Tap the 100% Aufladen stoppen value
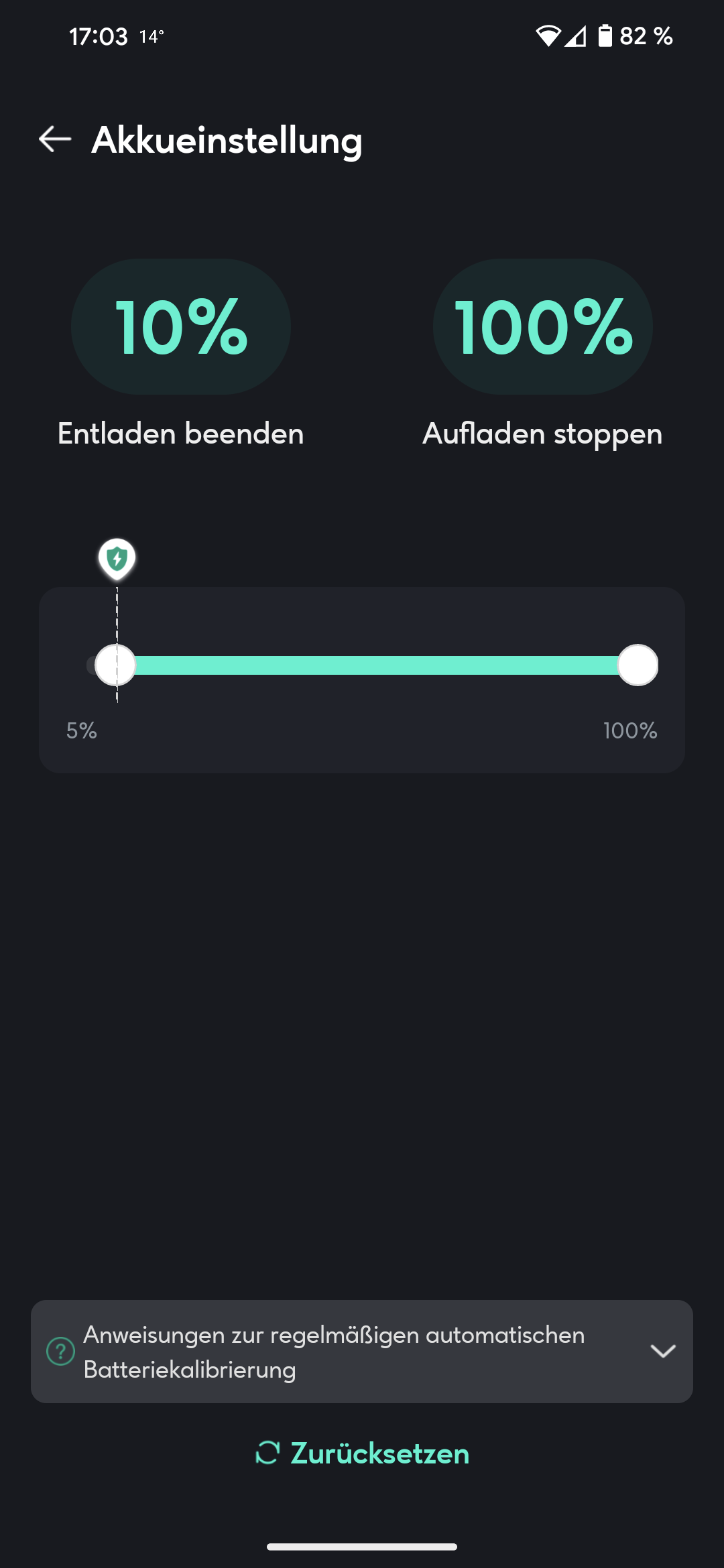The height and width of the screenshot is (1568, 724). point(543,327)
